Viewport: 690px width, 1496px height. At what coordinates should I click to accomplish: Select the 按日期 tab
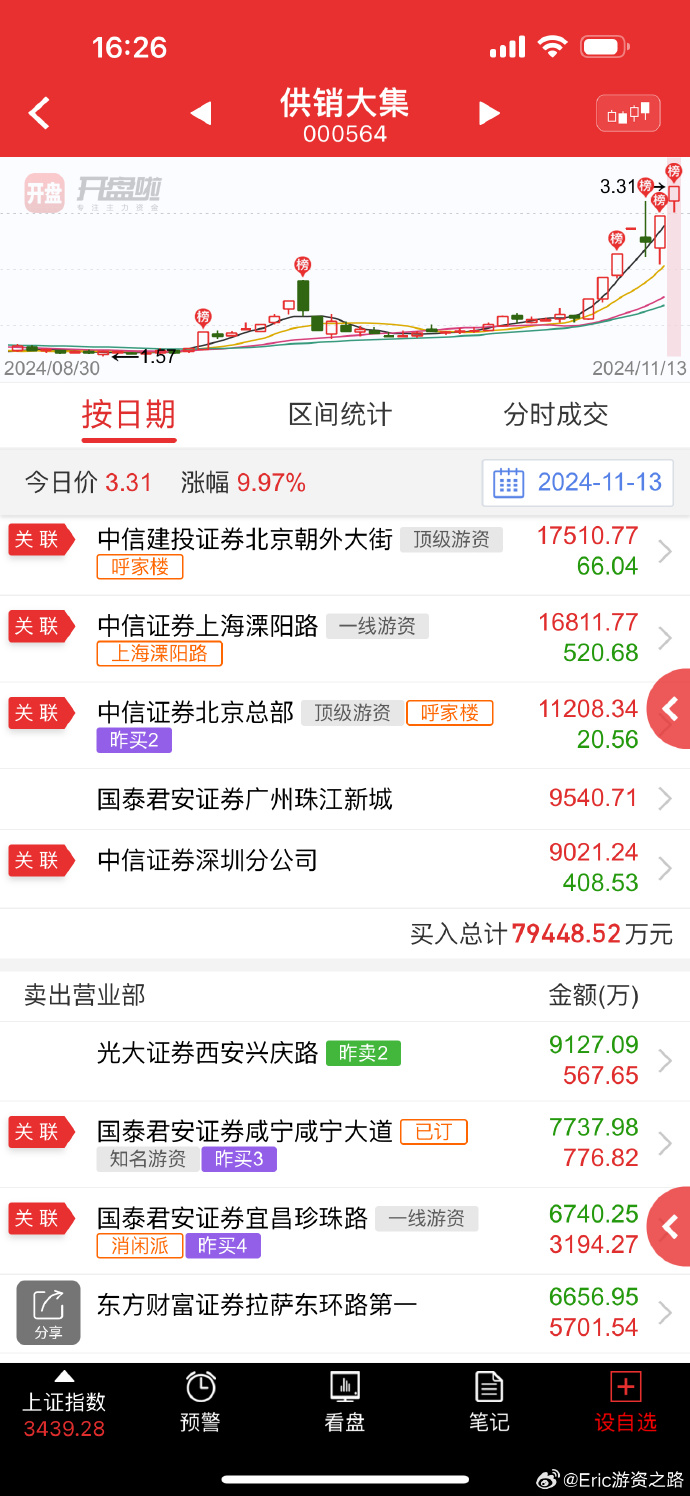128,415
